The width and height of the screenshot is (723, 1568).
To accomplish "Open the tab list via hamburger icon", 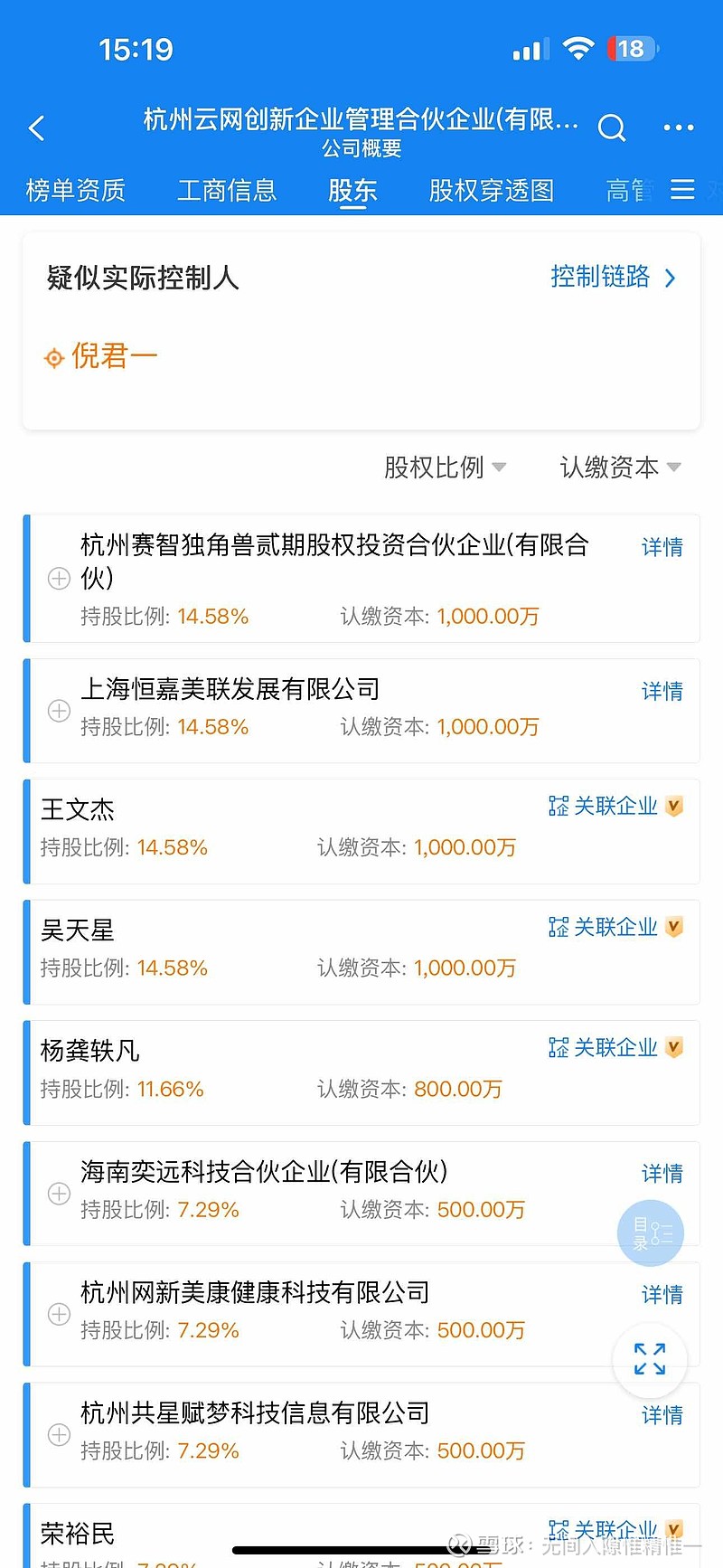I will (x=683, y=189).
